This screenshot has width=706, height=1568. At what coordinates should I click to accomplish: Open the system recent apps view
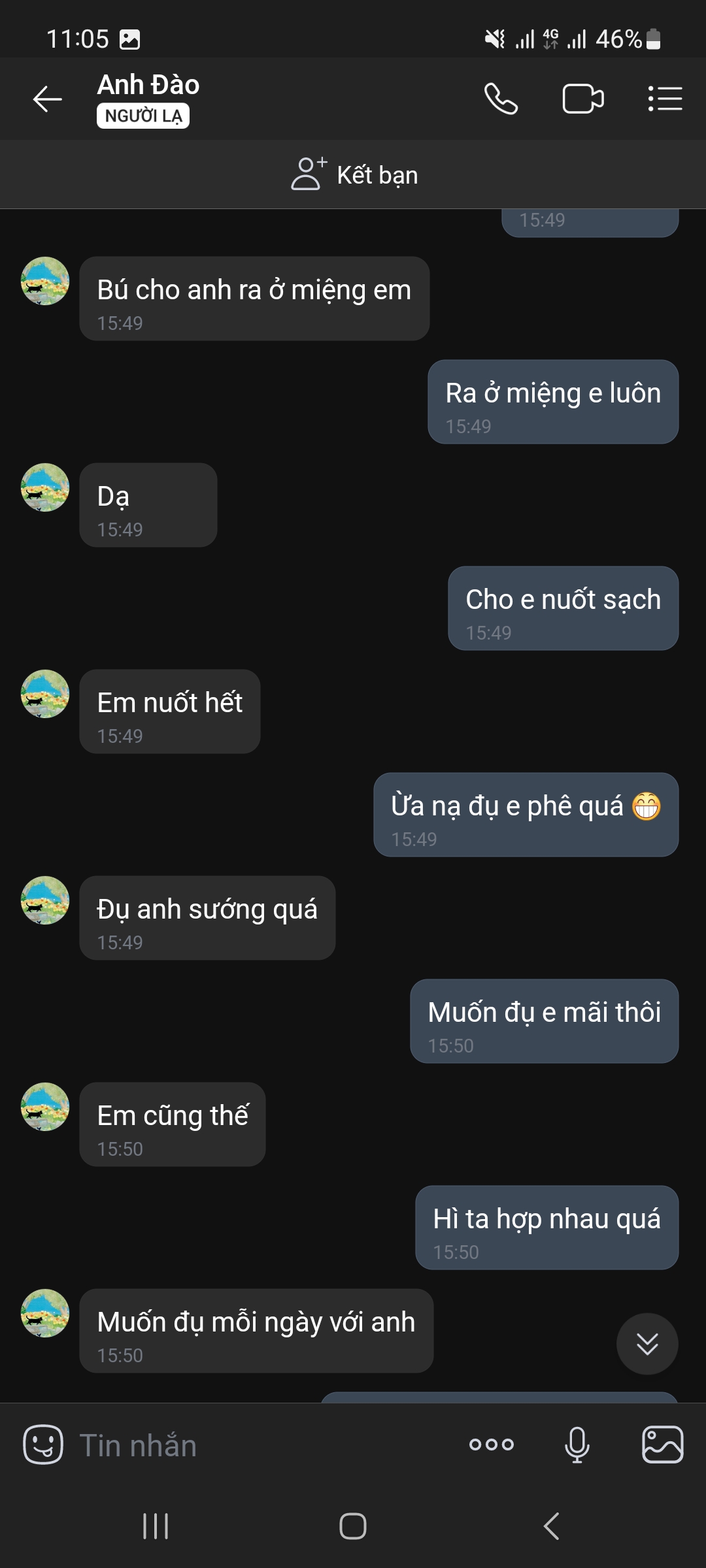pyautogui.click(x=156, y=1526)
